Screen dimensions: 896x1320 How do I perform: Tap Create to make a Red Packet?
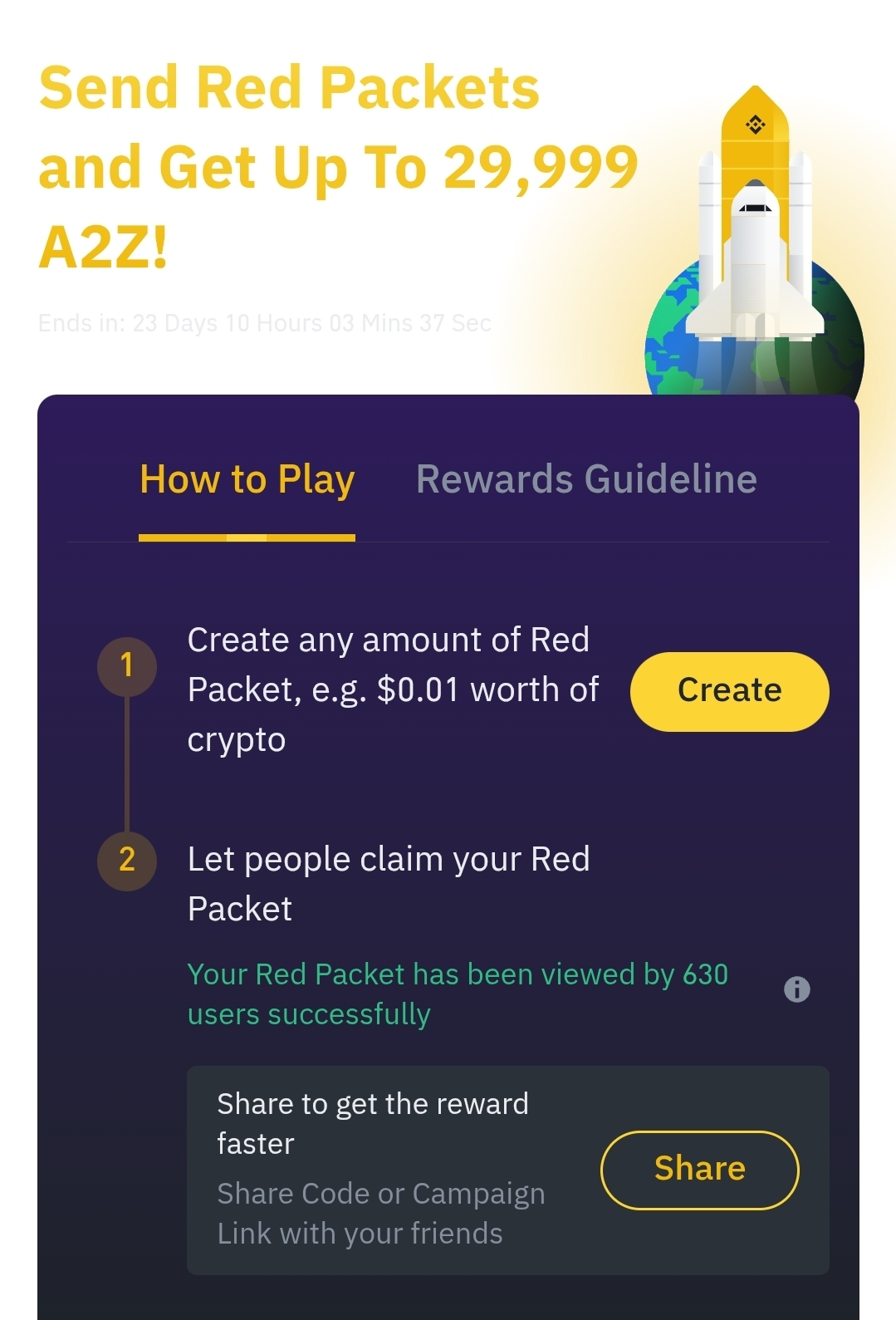click(729, 691)
